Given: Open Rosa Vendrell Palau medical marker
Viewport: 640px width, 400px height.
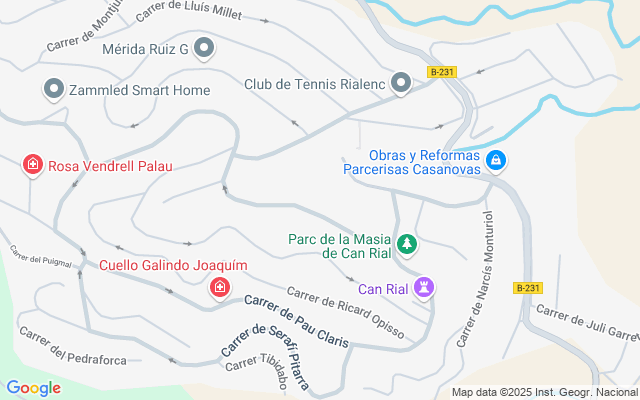Looking at the screenshot, I should point(33,164).
